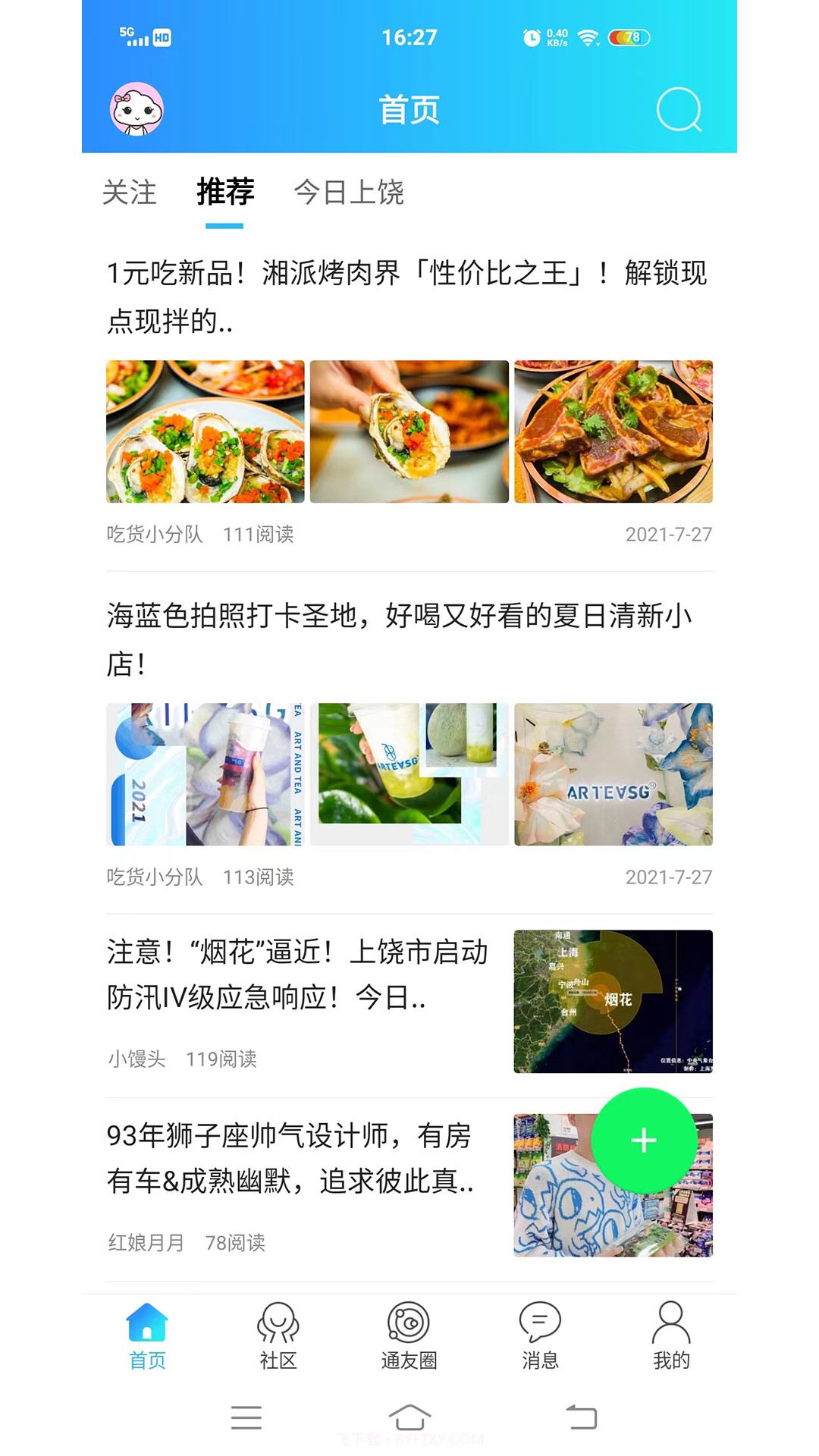Screen dimensions: 819x1456
Task: Tap the Android back navigation button
Action: click(x=580, y=1417)
